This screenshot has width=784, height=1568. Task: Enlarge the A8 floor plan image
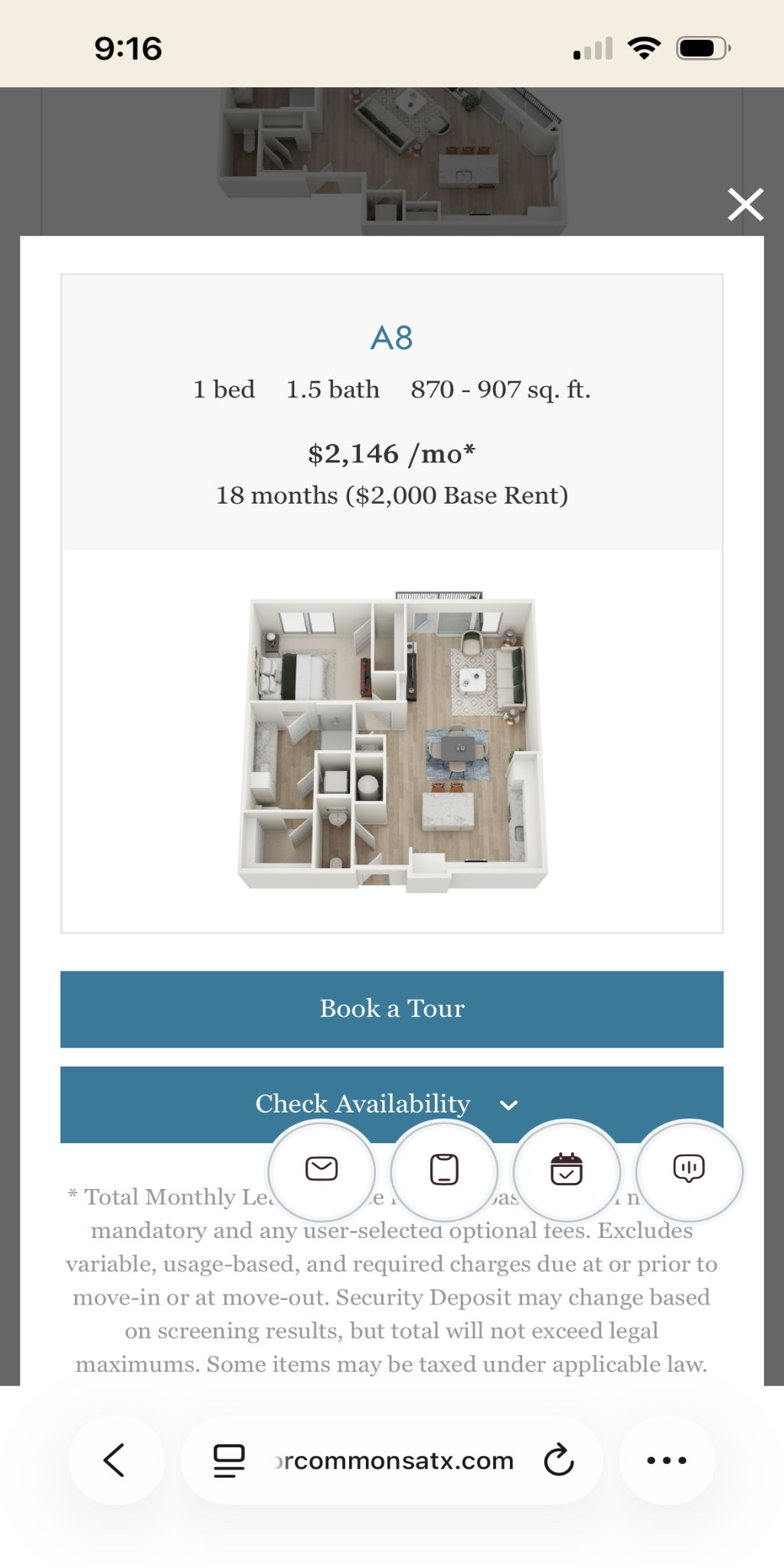pyautogui.click(x=392, y=741)
